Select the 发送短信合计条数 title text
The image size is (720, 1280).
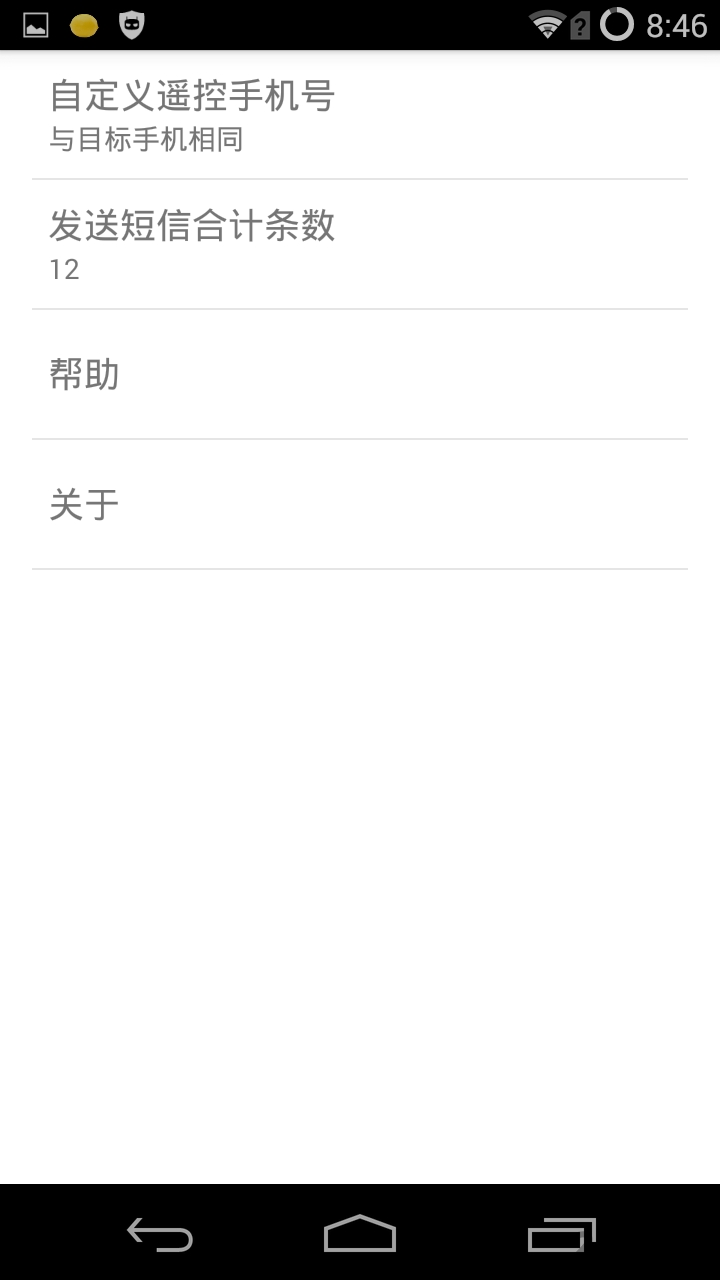(x=194, y=228)
